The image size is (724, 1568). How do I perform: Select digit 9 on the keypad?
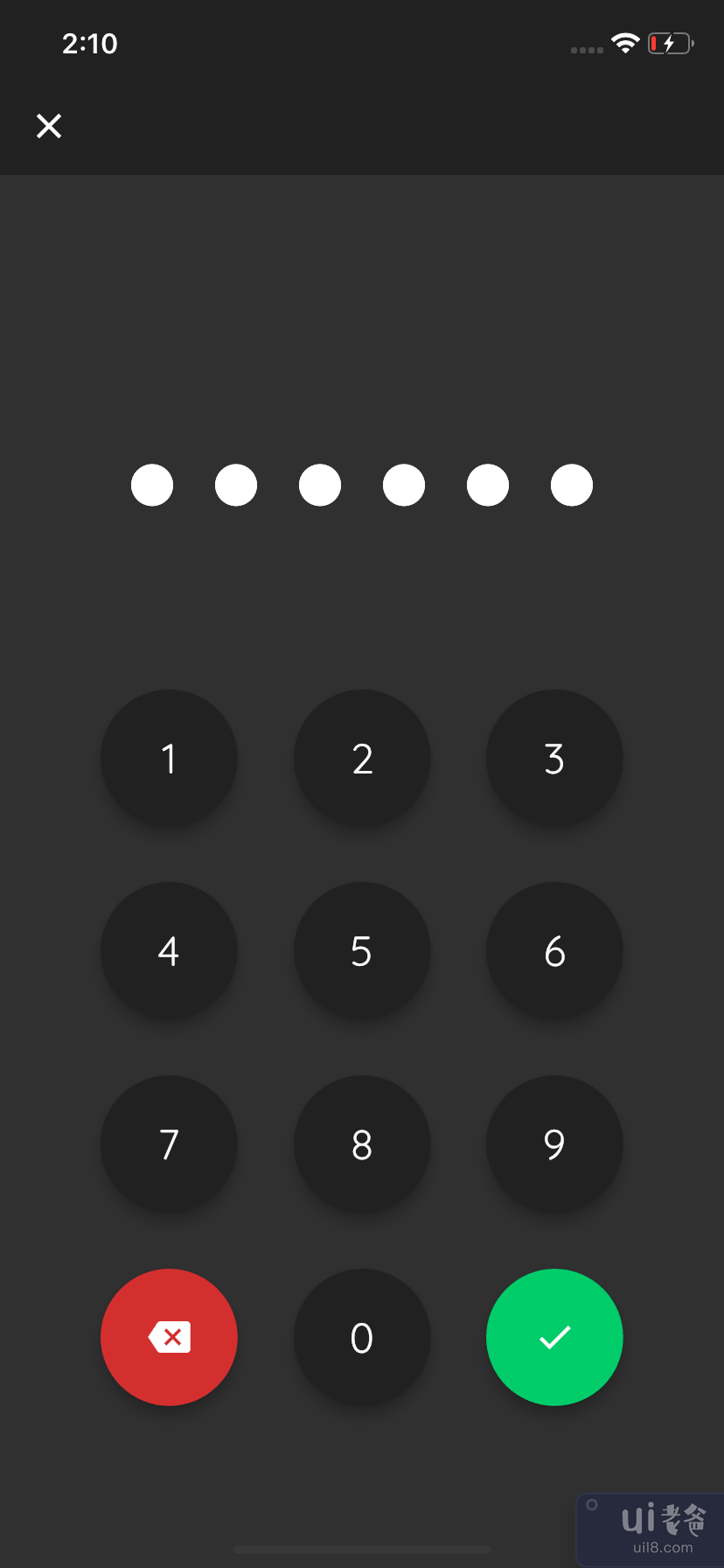point(554,1144)
